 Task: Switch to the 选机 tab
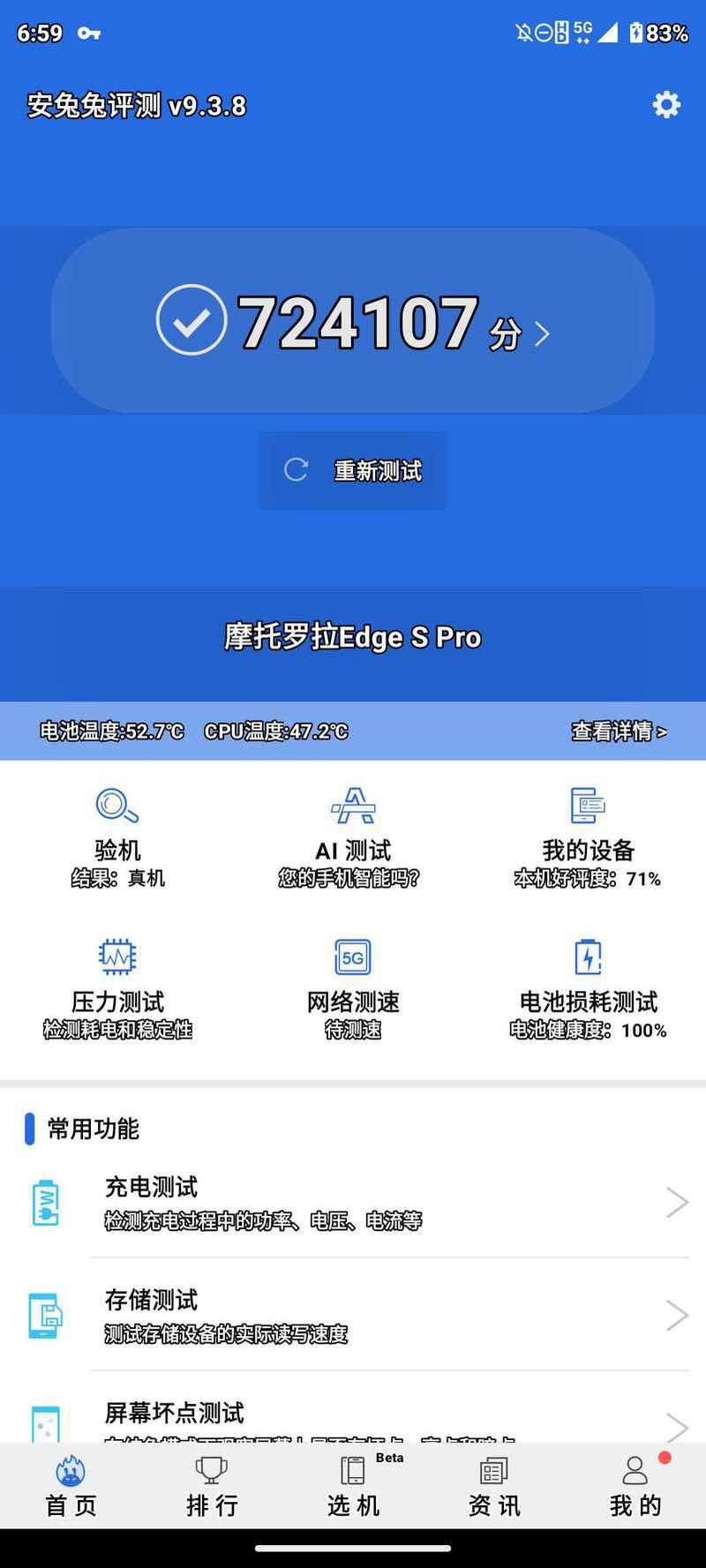pos(353,1487)
